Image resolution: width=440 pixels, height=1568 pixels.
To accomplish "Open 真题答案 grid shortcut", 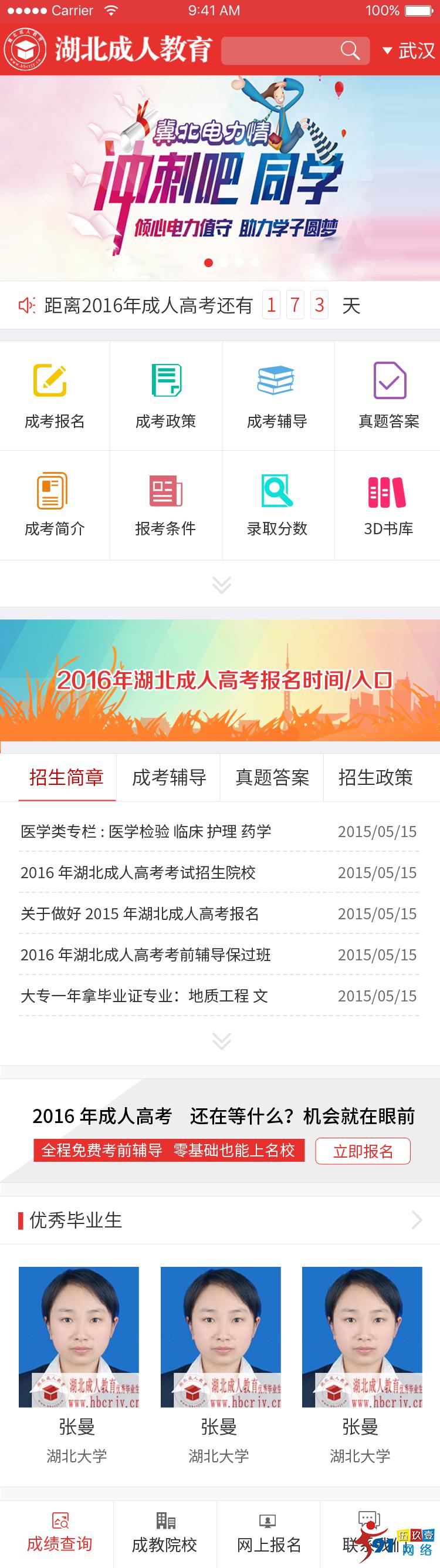I will click(388, 396).
